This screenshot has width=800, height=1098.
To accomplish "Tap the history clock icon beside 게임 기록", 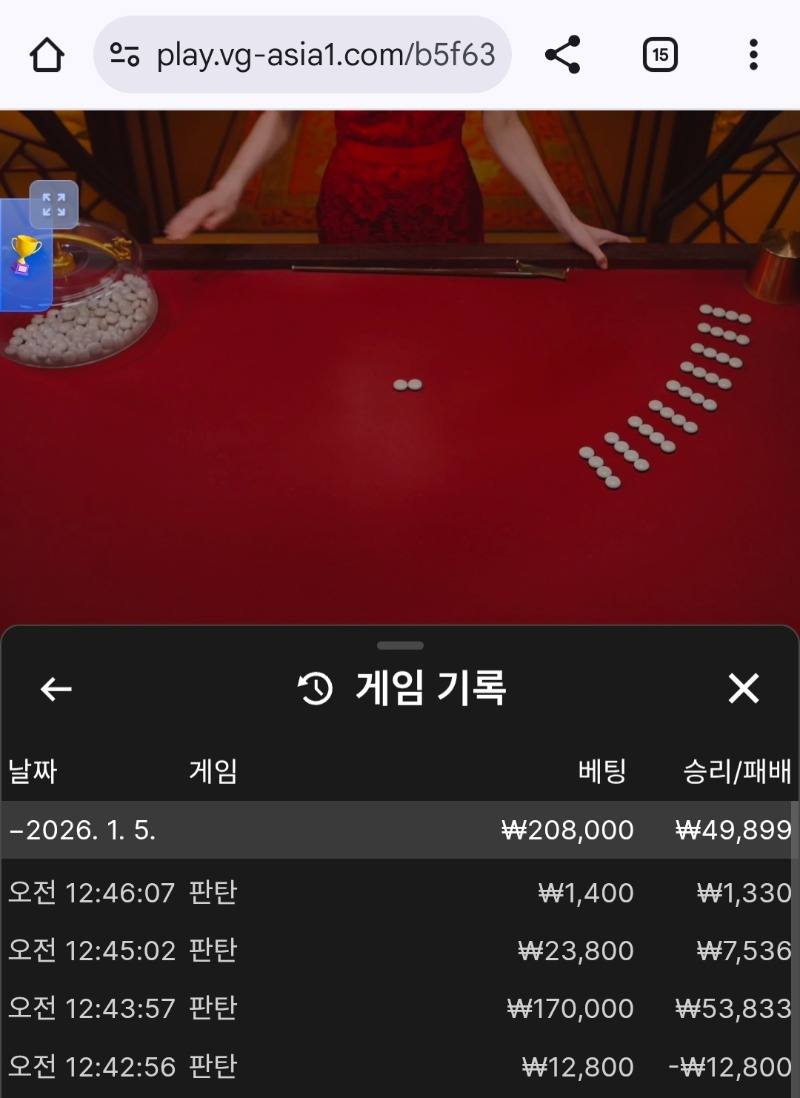I will [x=315, y=688].
